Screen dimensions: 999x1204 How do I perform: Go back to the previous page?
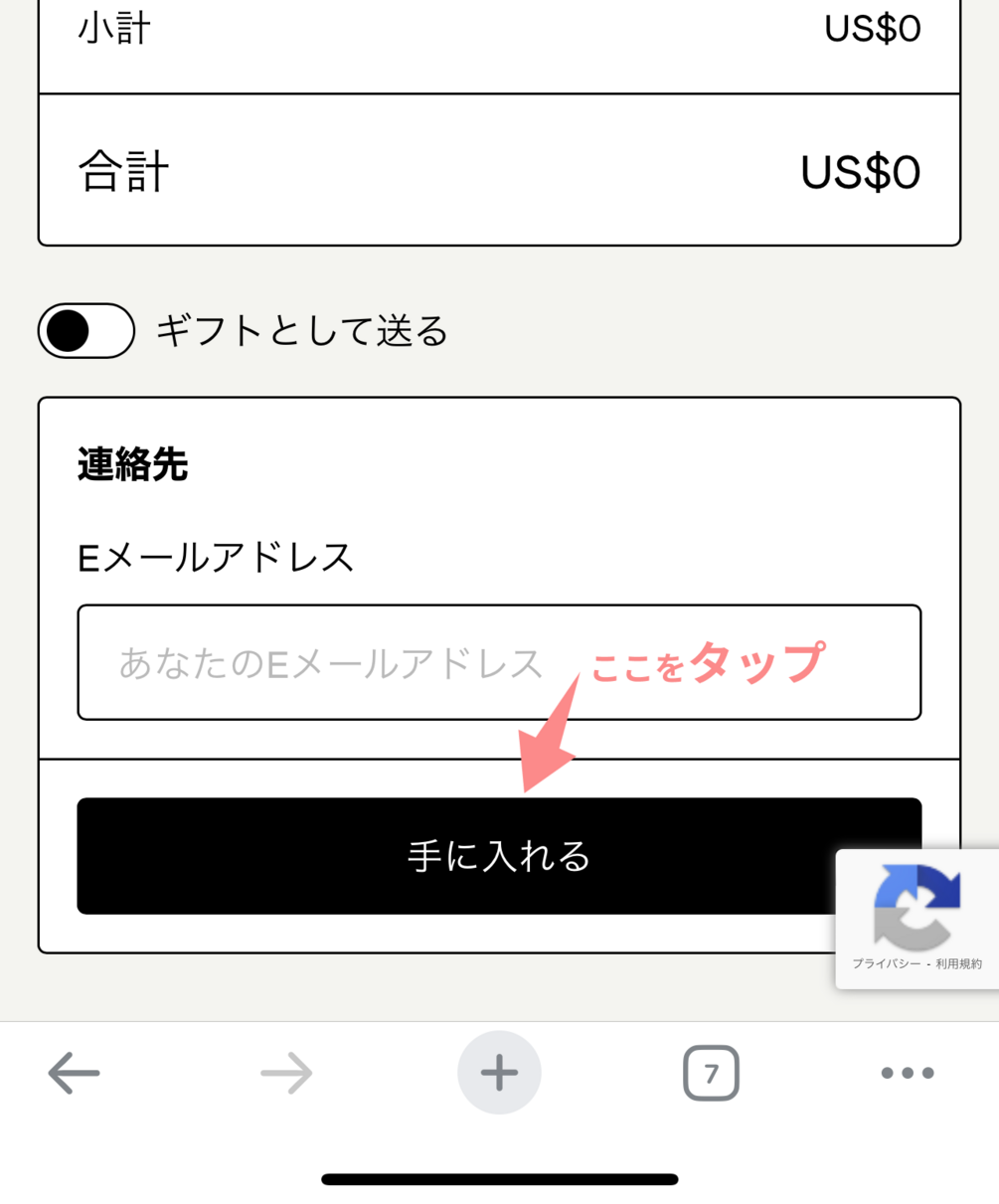(75, 1073)
